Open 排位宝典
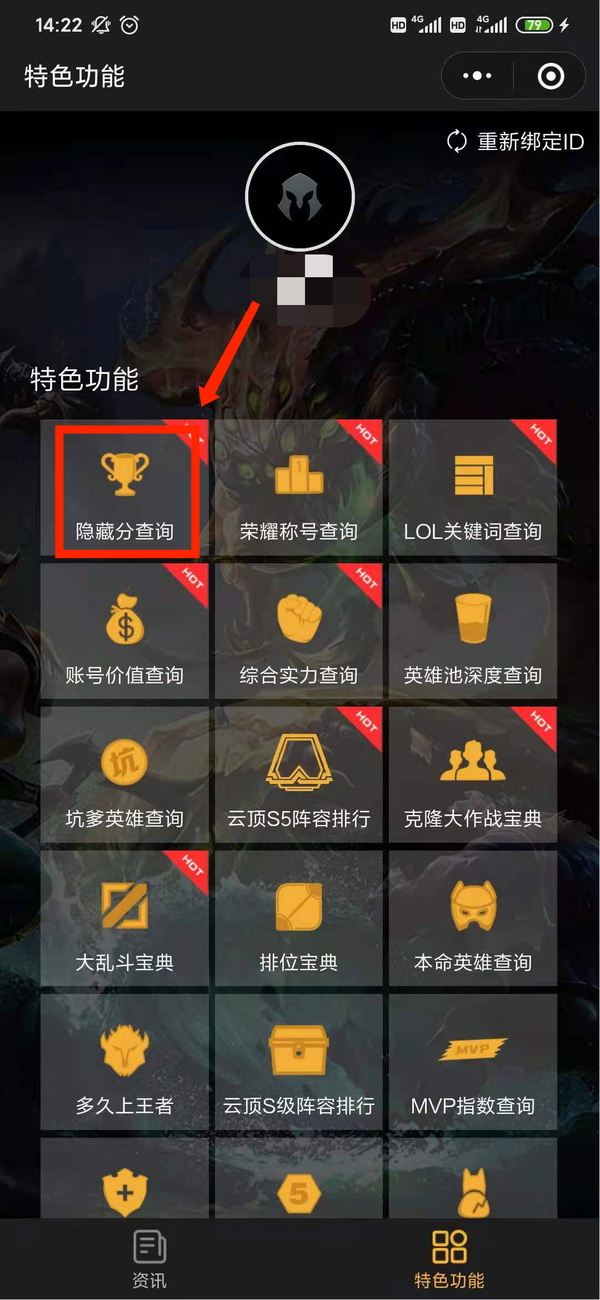Screen dimensions: 600x1300 tap(299, 920)
